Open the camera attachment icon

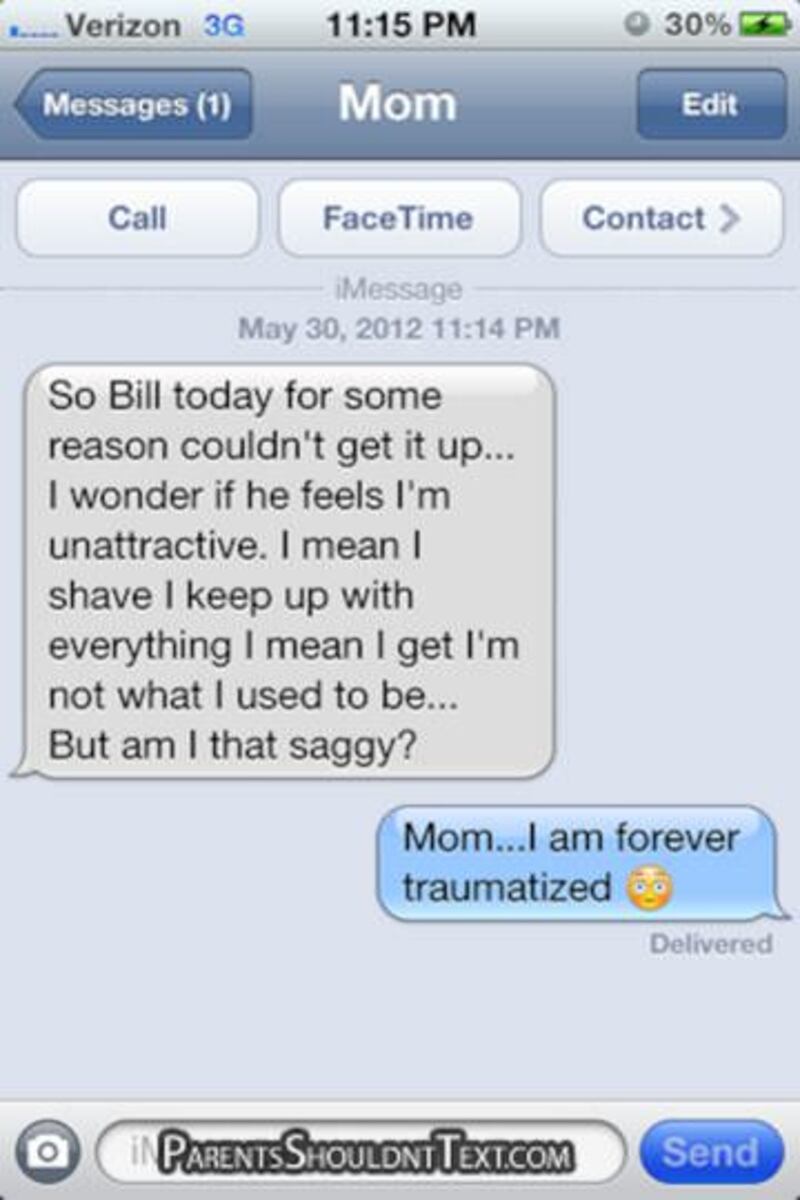[x=45, y=1154]
